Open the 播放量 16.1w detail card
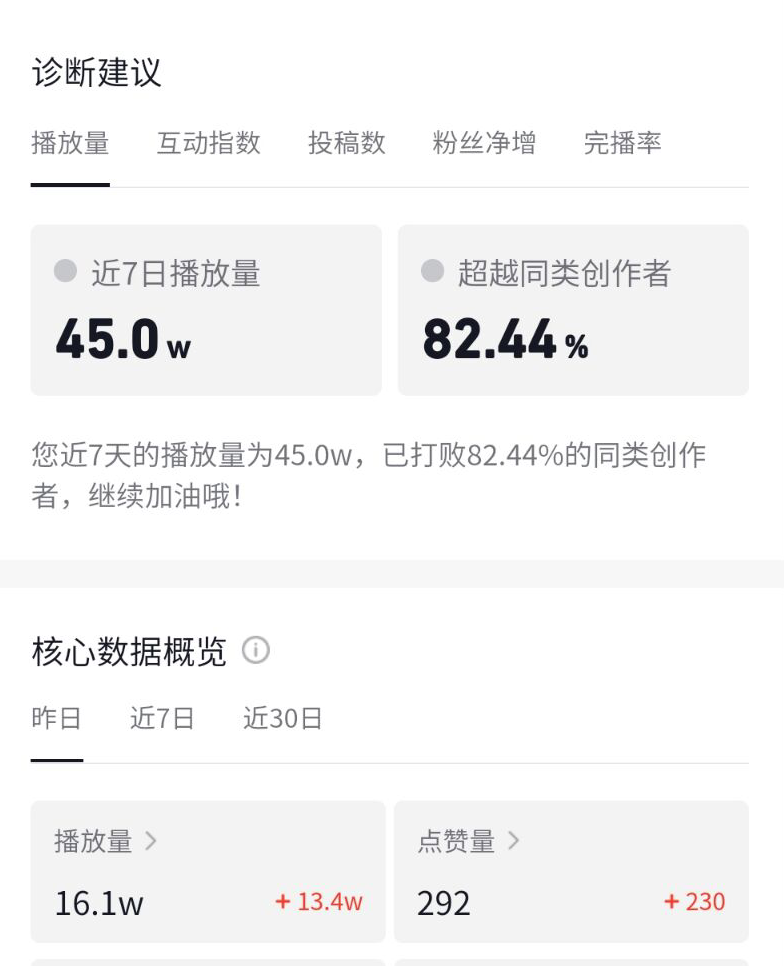 (x=207, y=871)
